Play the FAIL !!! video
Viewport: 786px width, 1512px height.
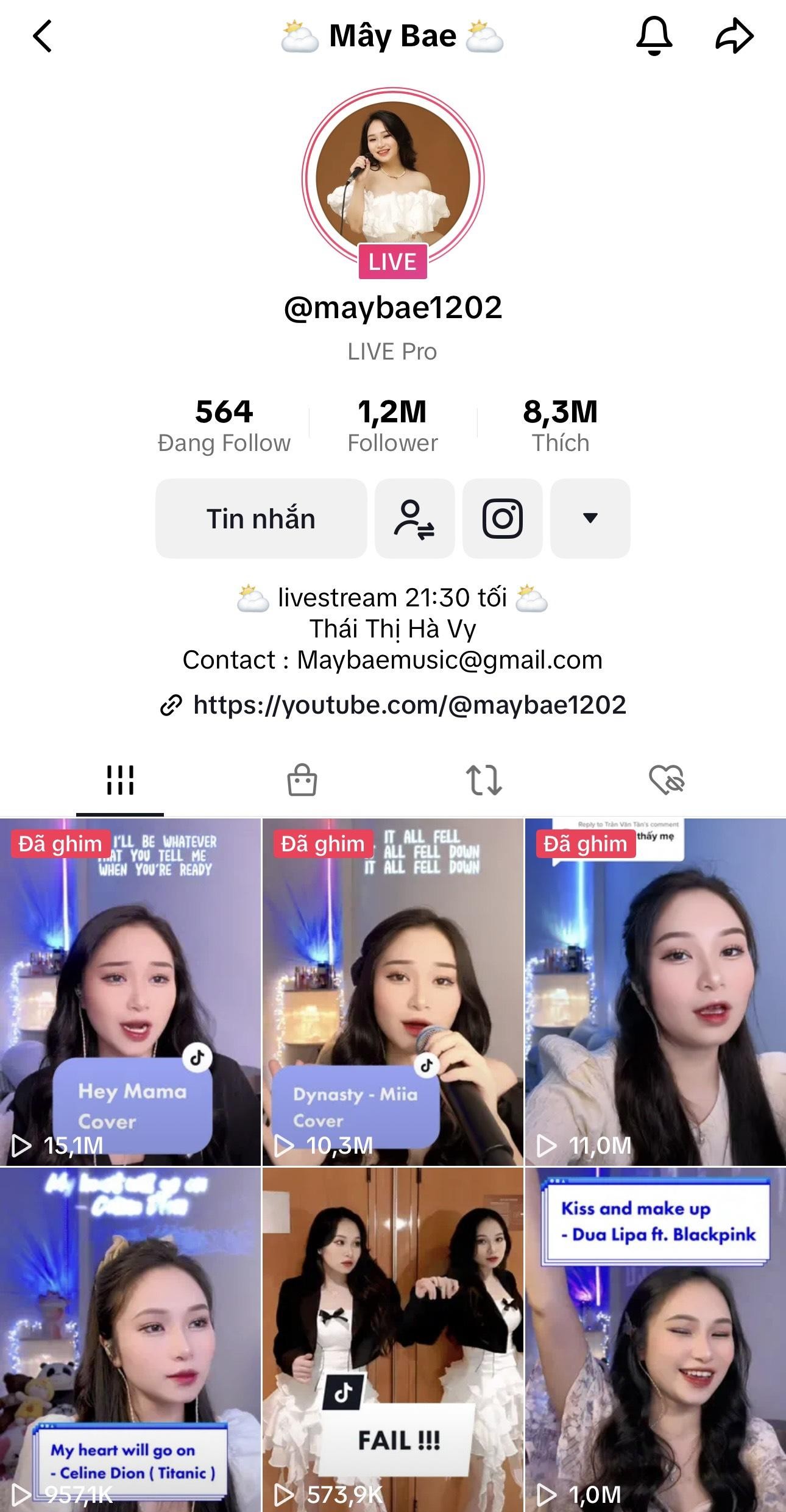coord(393,1340)
